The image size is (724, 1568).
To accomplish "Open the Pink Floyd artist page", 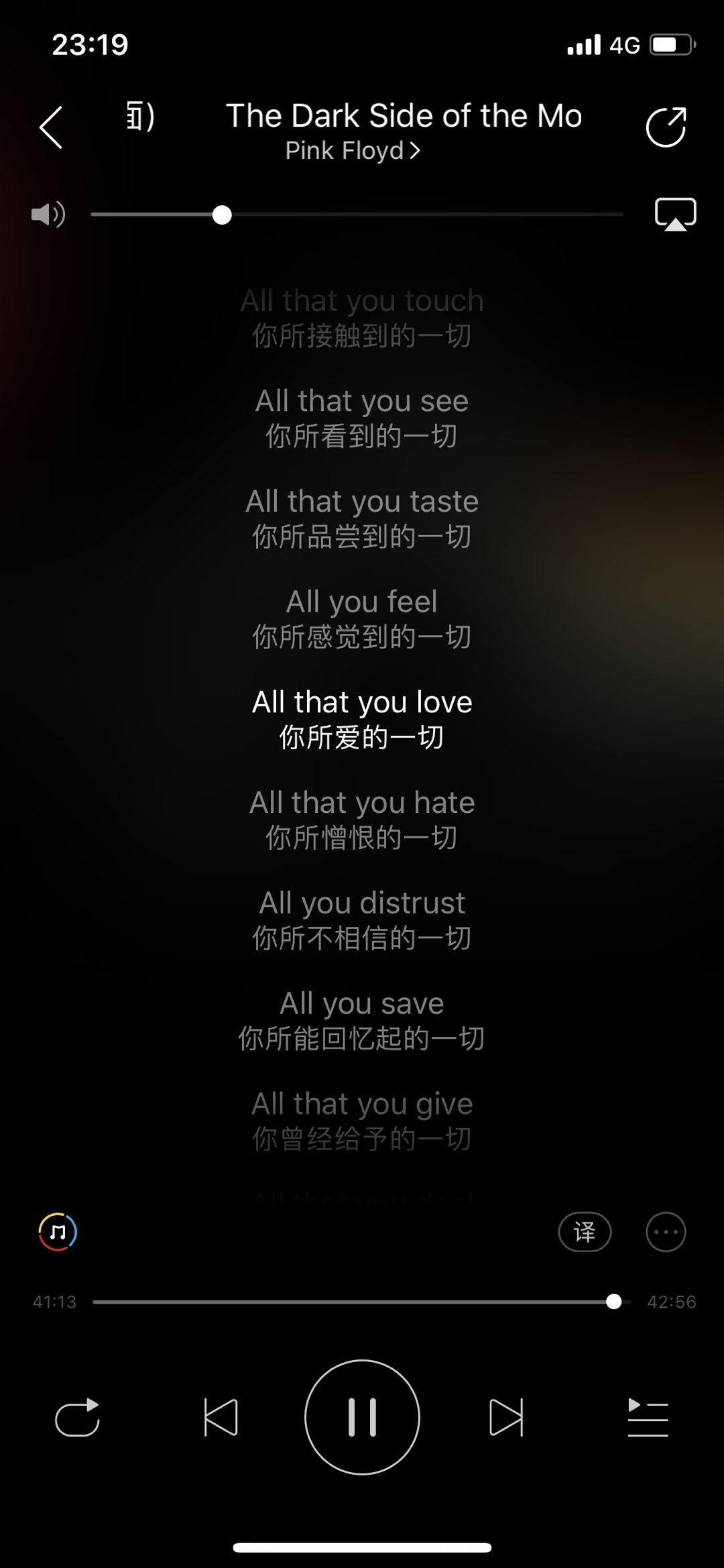I will pyautogui.click(x=353, y=151).
